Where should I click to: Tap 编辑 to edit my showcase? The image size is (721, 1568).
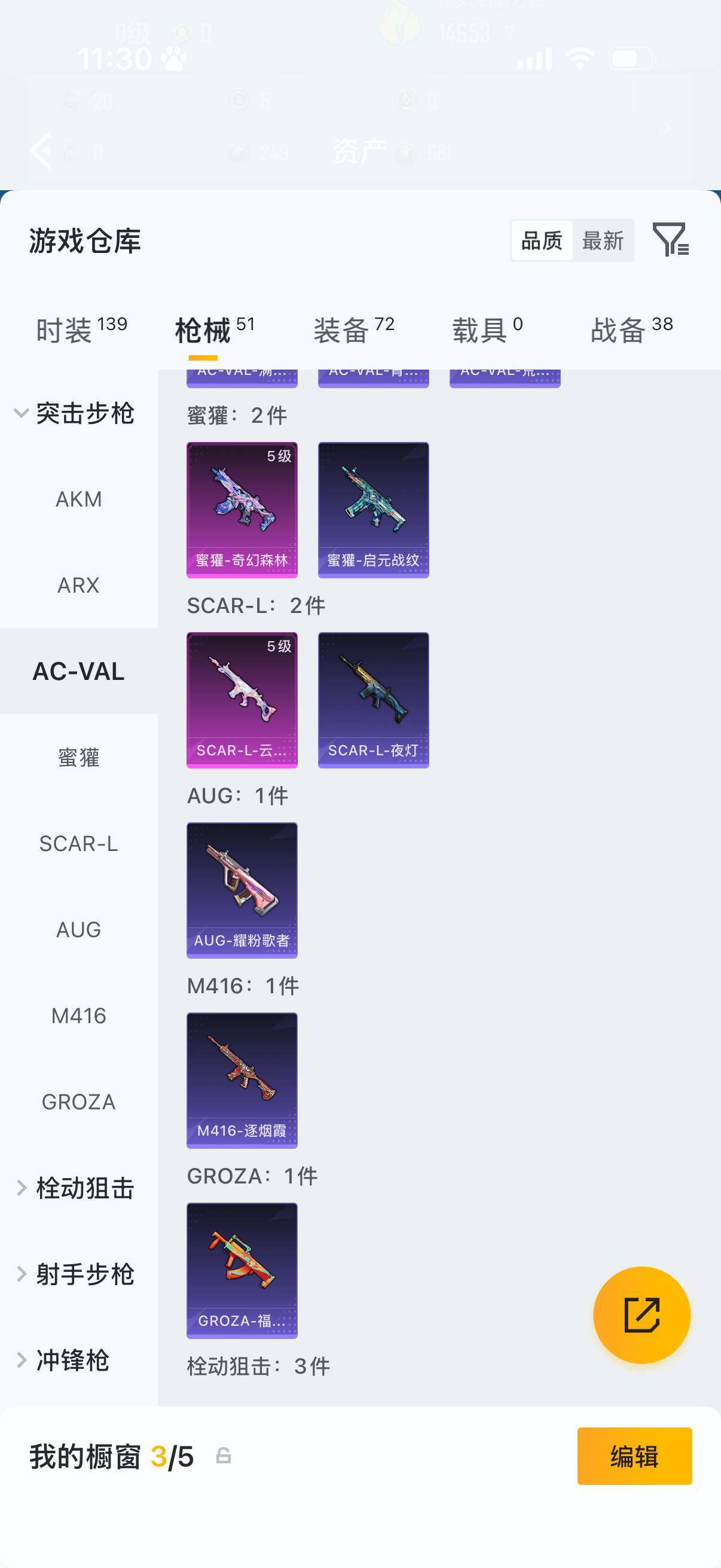634,1456
